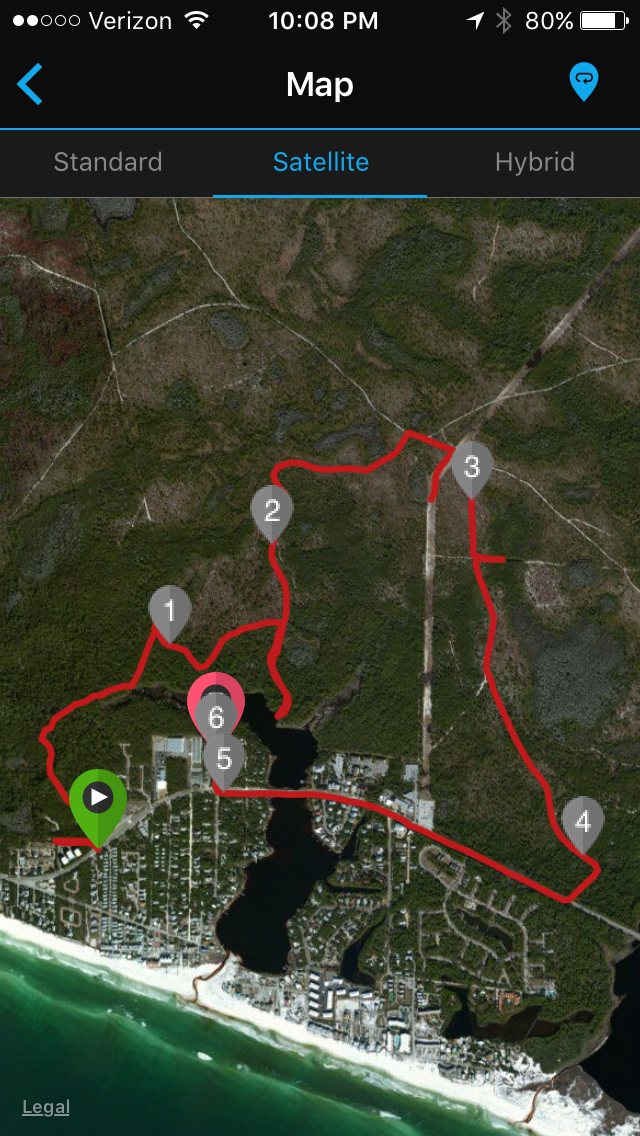Select the Satellite map tab

tap(320, 162)
